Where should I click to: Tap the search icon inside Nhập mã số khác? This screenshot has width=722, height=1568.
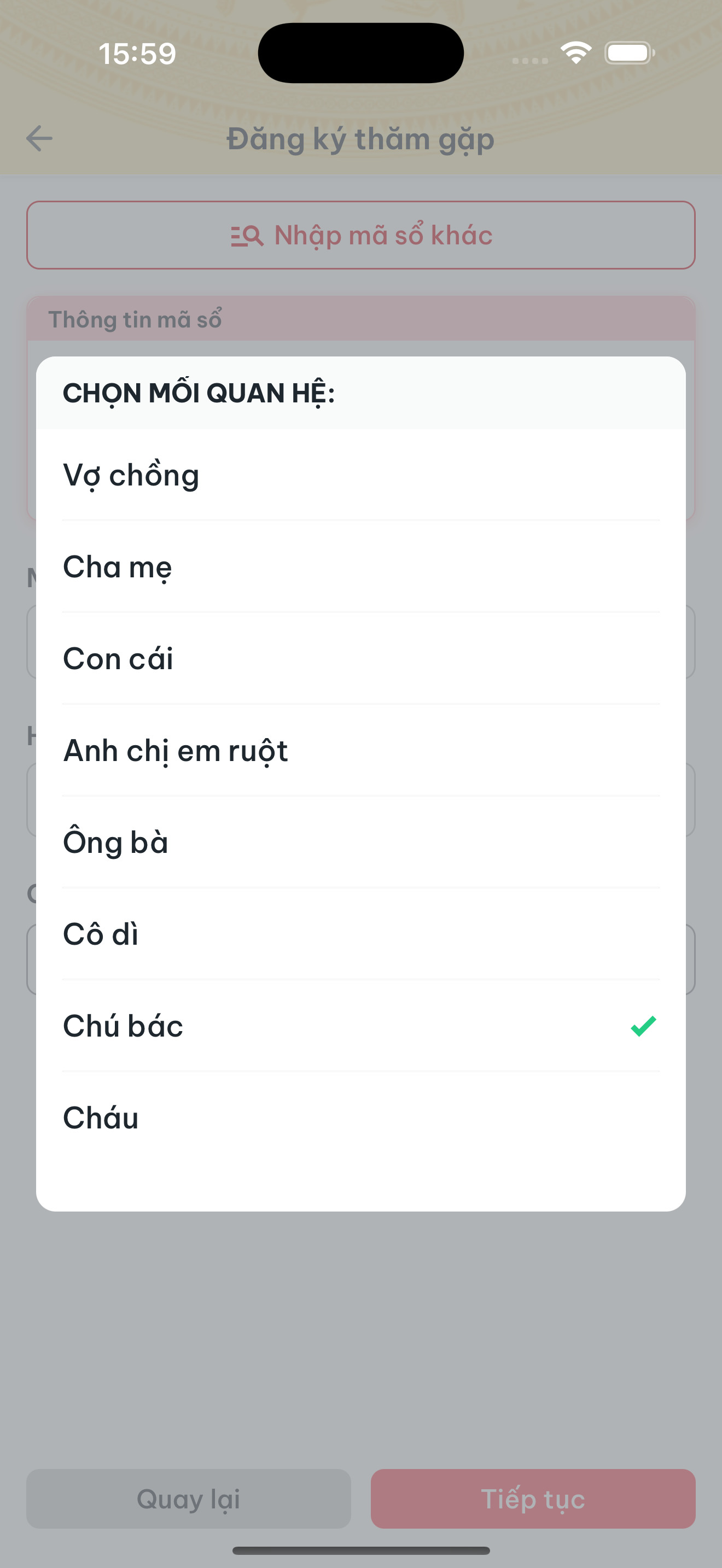246,236
